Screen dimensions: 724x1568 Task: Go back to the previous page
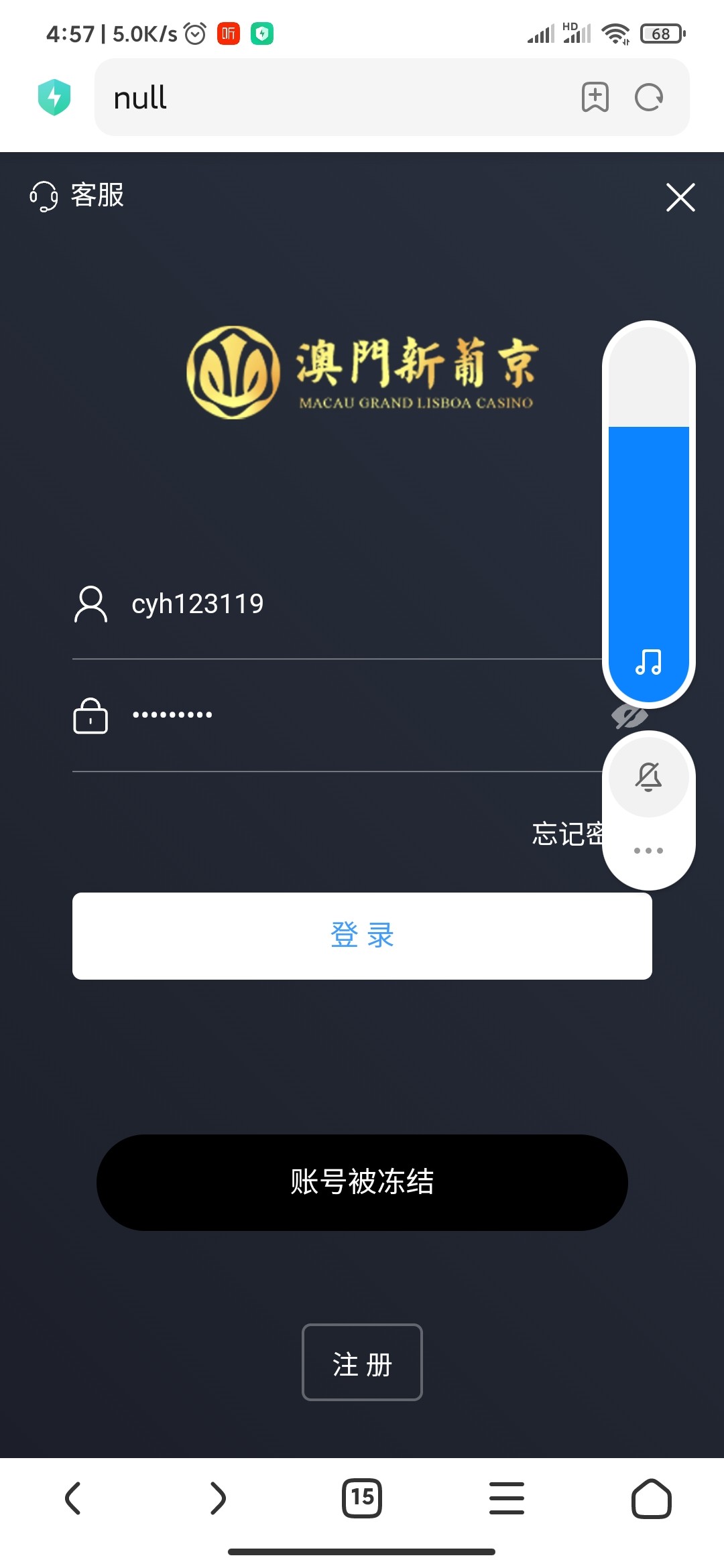coord(73,1498)
